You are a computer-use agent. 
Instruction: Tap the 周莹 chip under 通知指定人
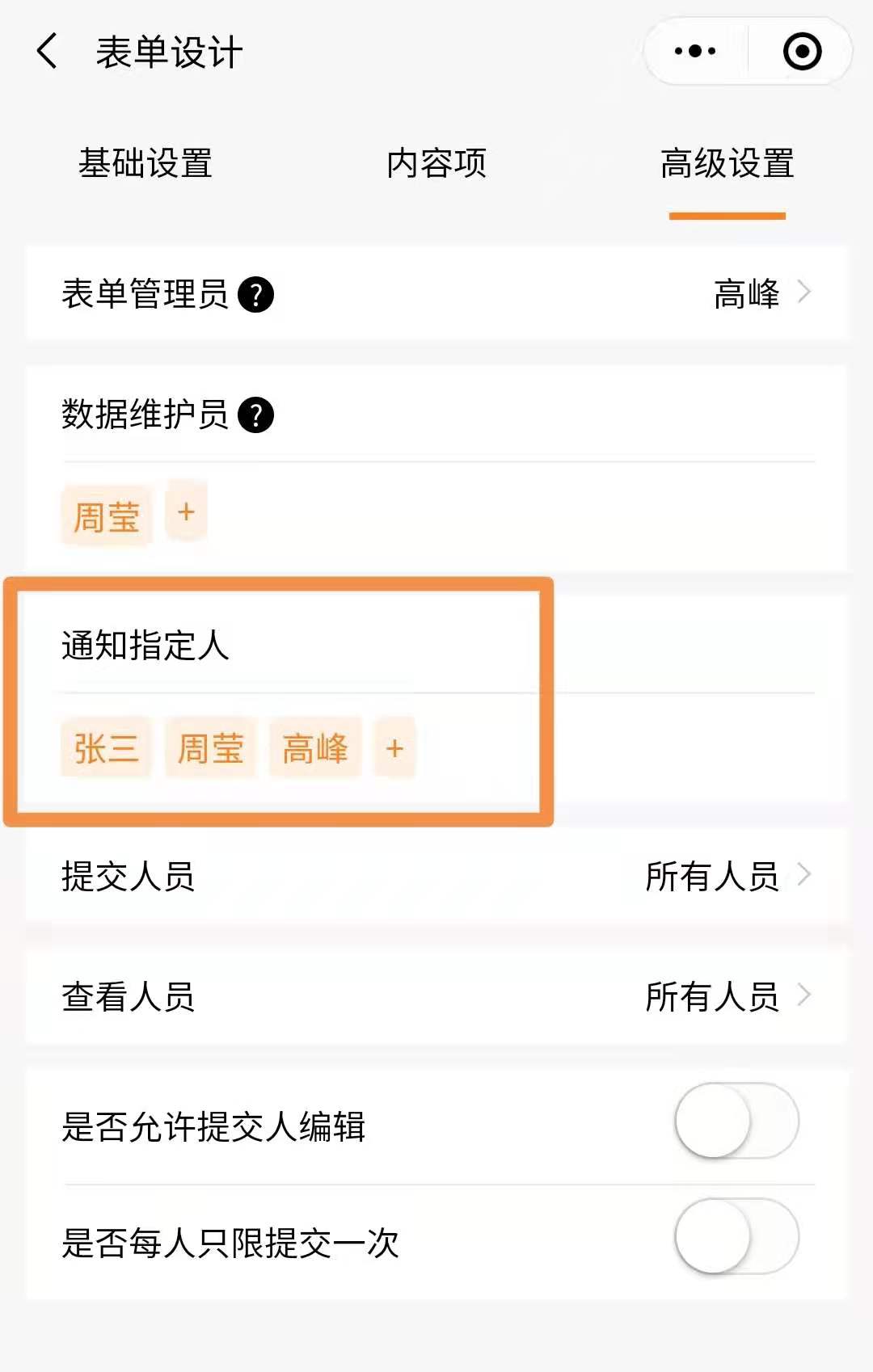coord(210,747)
